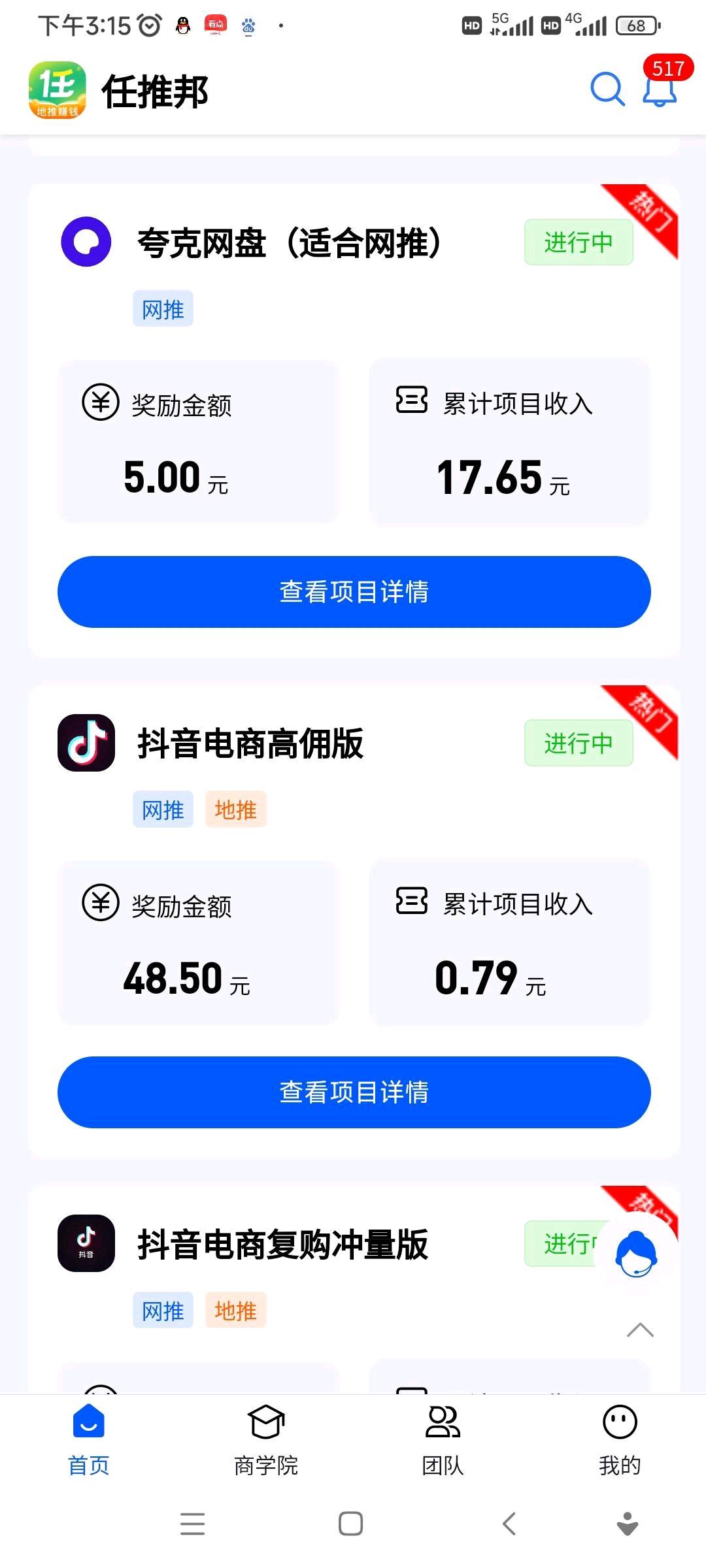
Task: Contact customer service via the headset icon
Action: point(636,1253)
